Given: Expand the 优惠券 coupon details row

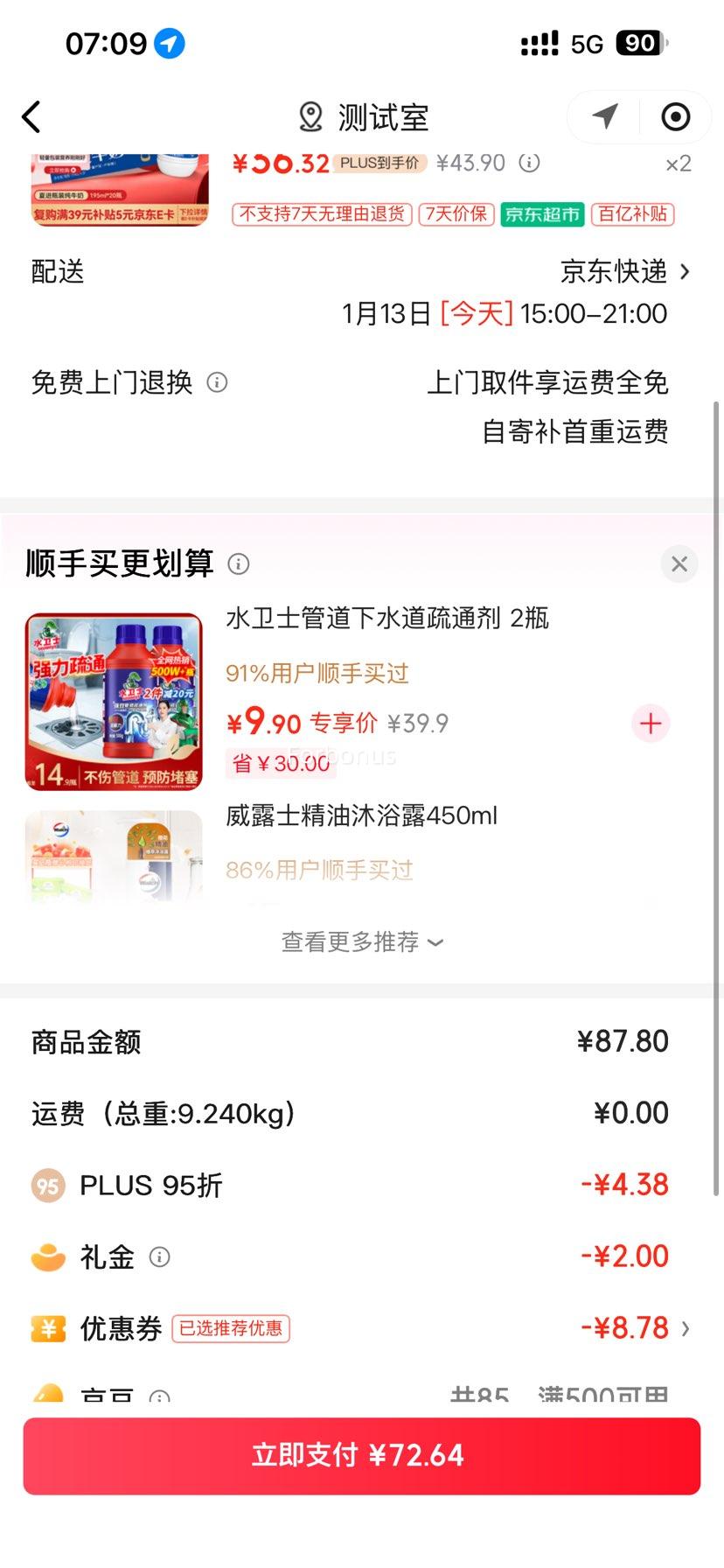Looking at the screenshot, I should point(685,1328).
